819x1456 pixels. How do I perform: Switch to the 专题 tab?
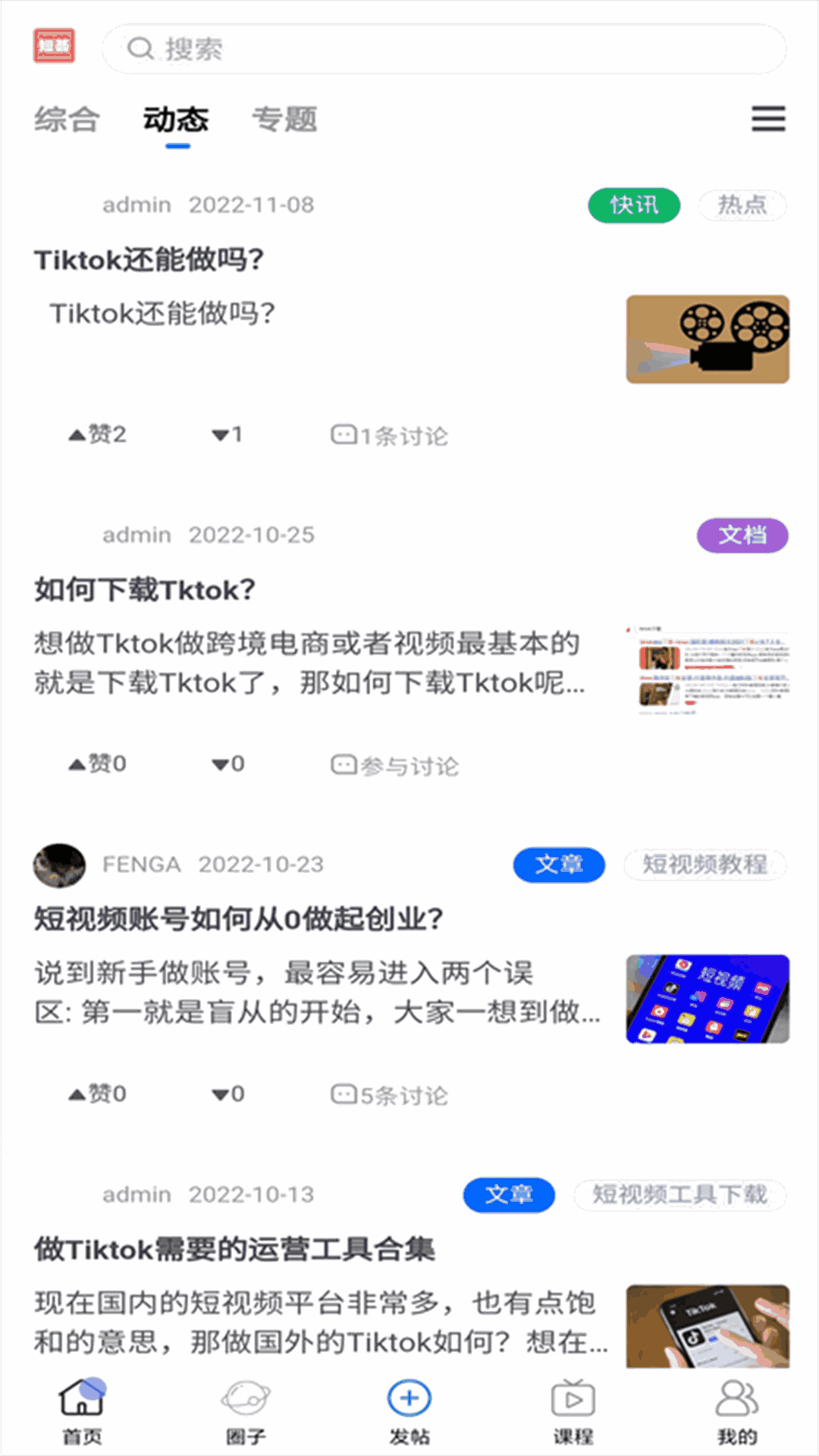coord(284,120)
